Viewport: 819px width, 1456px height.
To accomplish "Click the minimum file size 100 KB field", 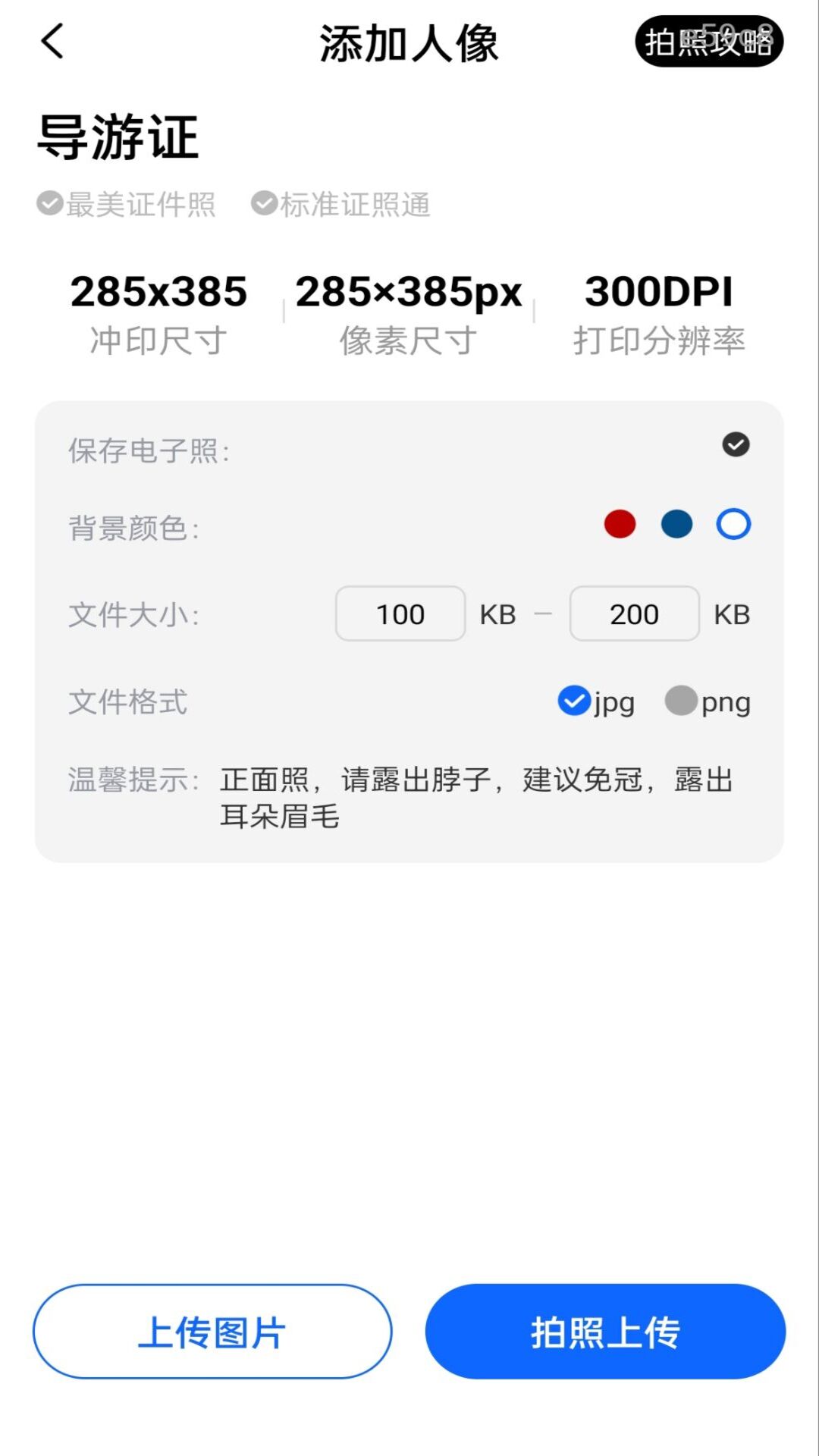I will coord(399,614).
